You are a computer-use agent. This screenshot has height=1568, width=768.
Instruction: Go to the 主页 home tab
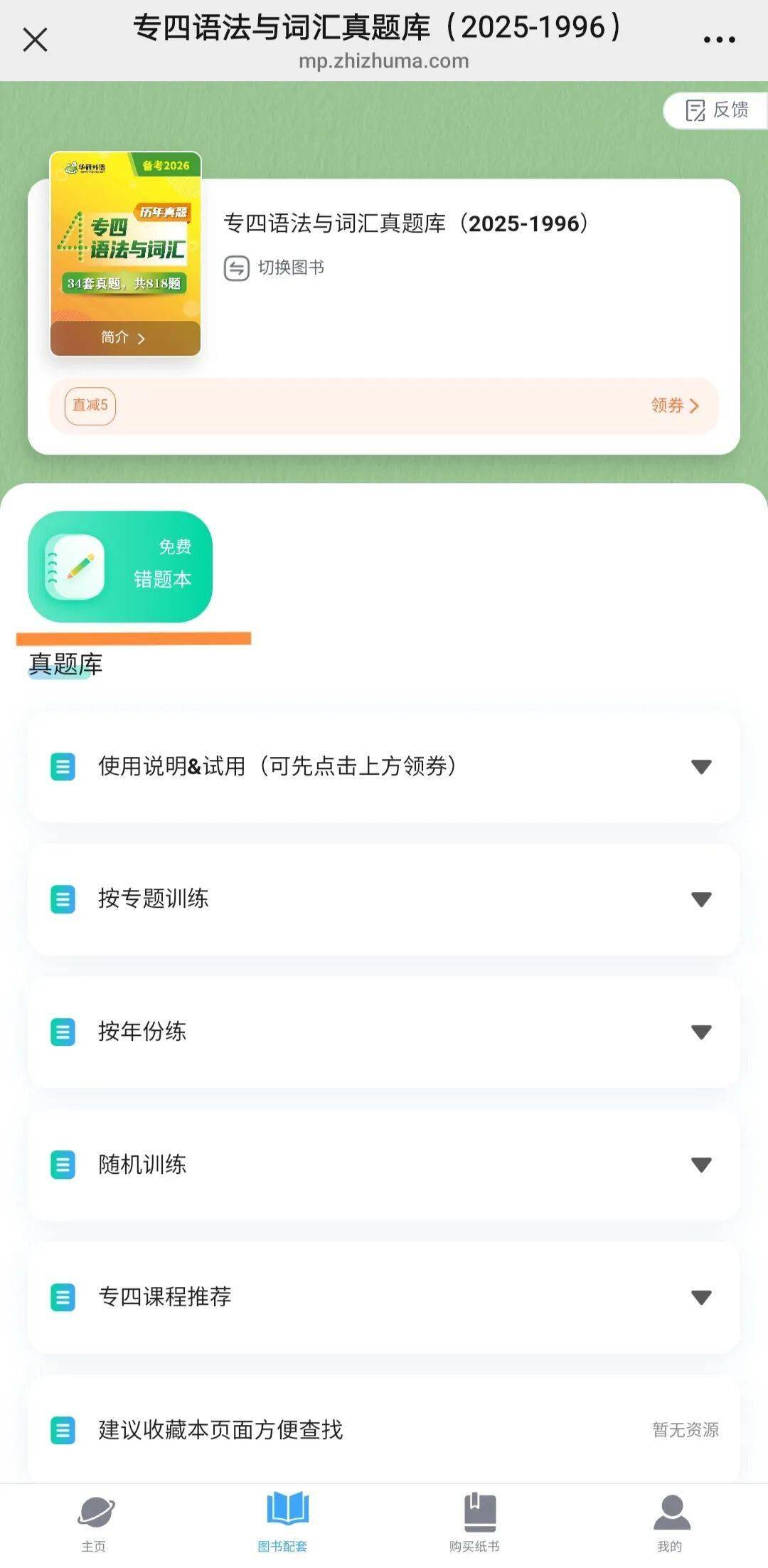[95, 1522]
